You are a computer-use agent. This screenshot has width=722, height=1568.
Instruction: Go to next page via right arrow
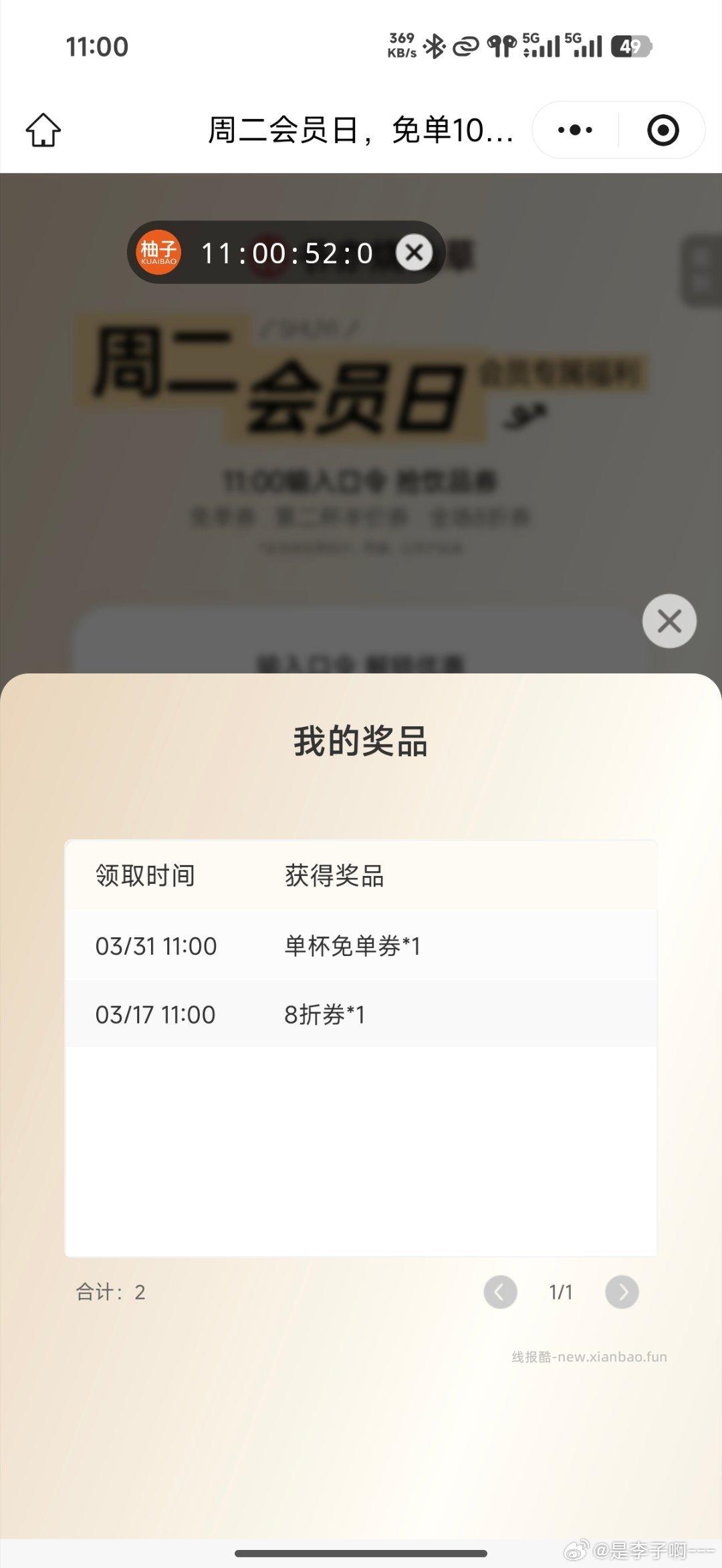[621, 1291]
